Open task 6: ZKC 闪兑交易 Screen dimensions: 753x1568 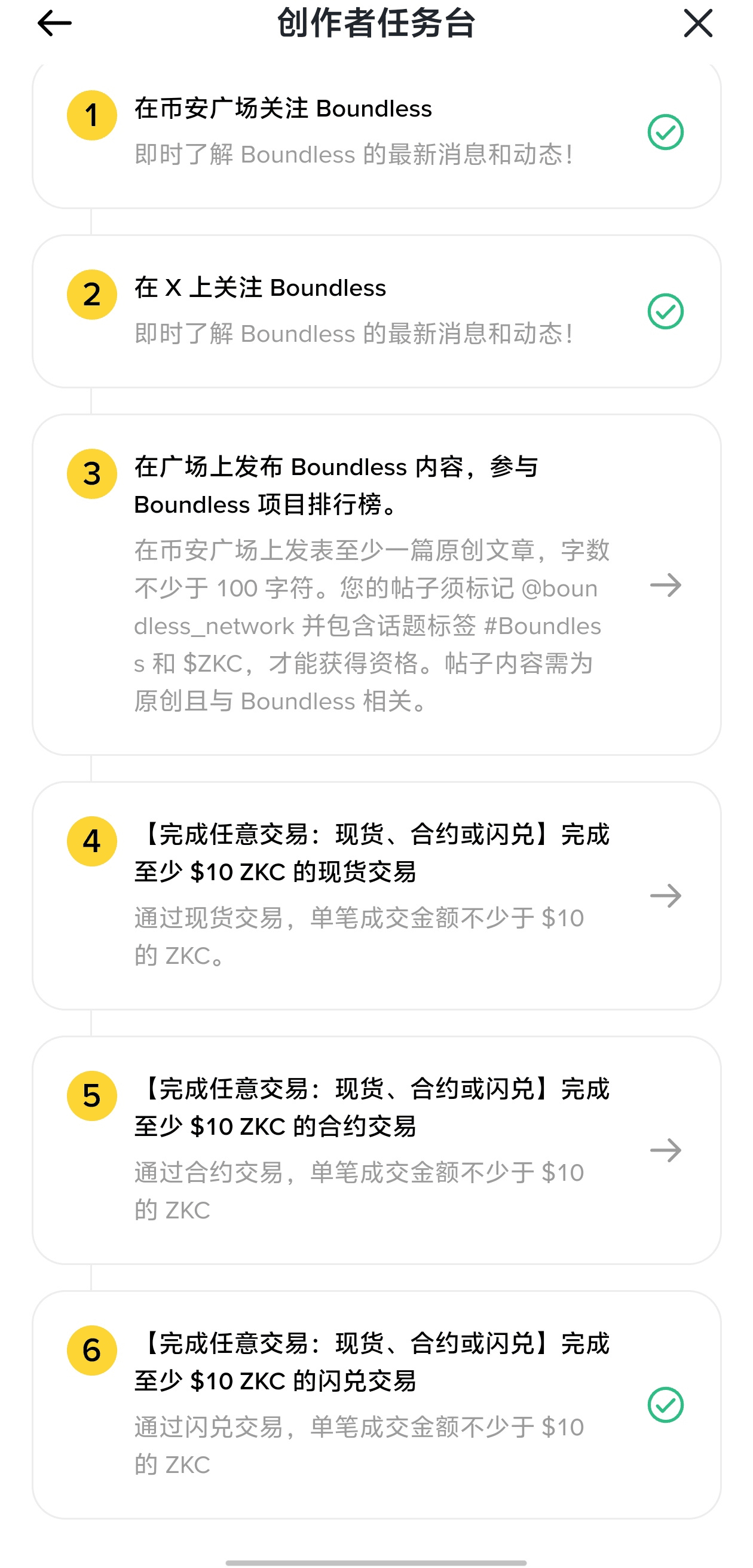376,1404
